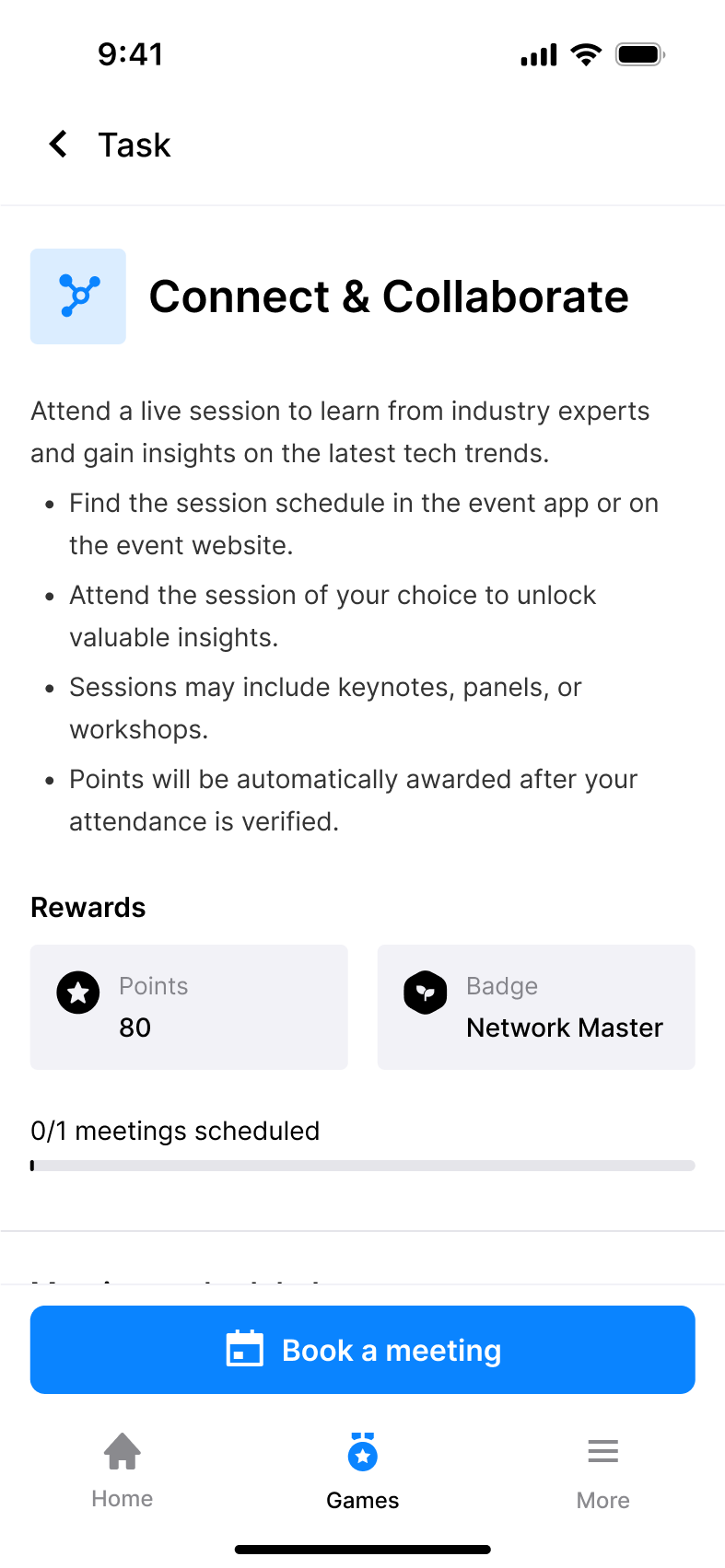The height and width of the screenshot is (1568, 725).
Task: Switch to the Home tab
Action: coord(122,1469)
